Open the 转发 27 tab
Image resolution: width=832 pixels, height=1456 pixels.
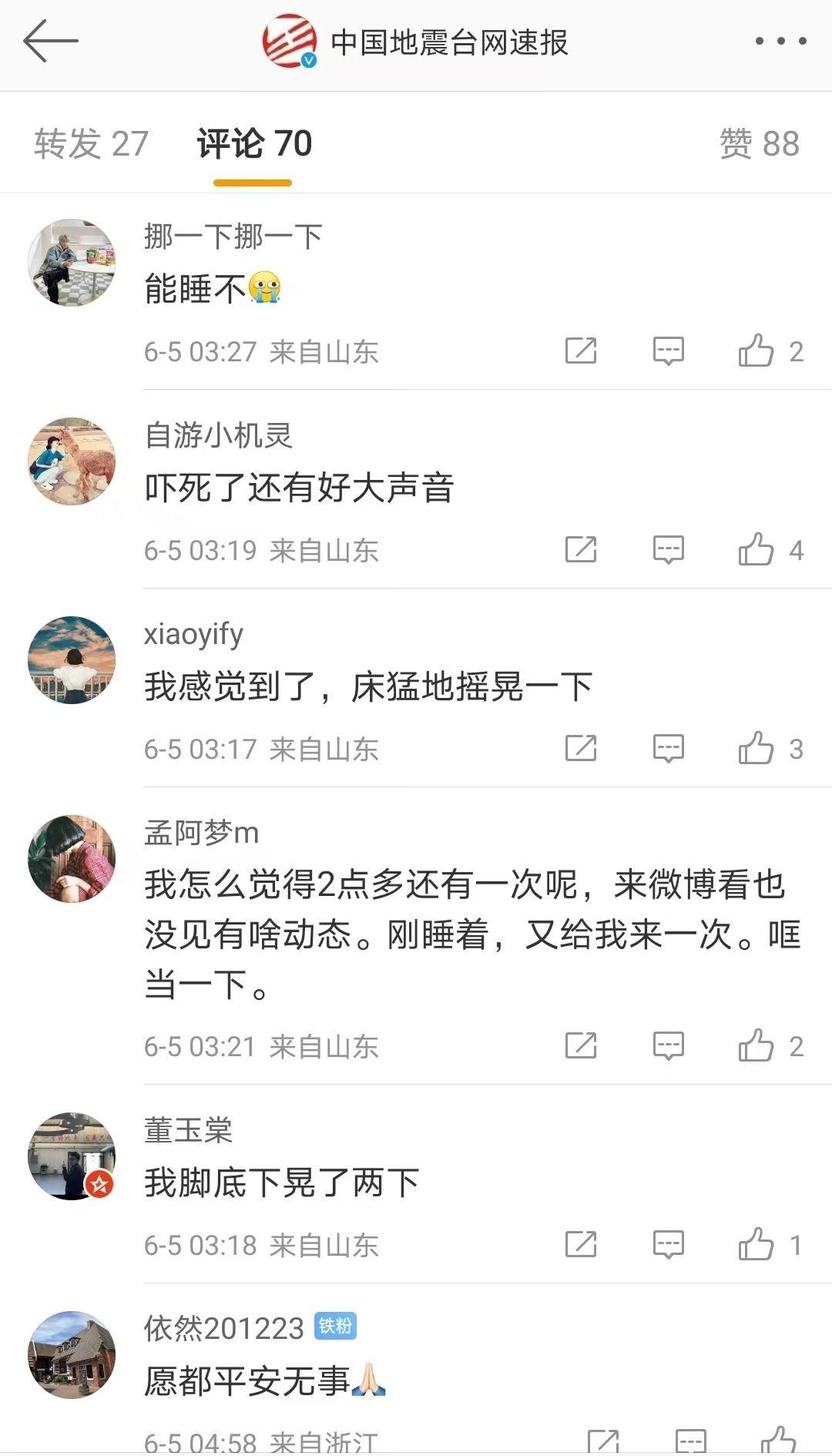92,142
